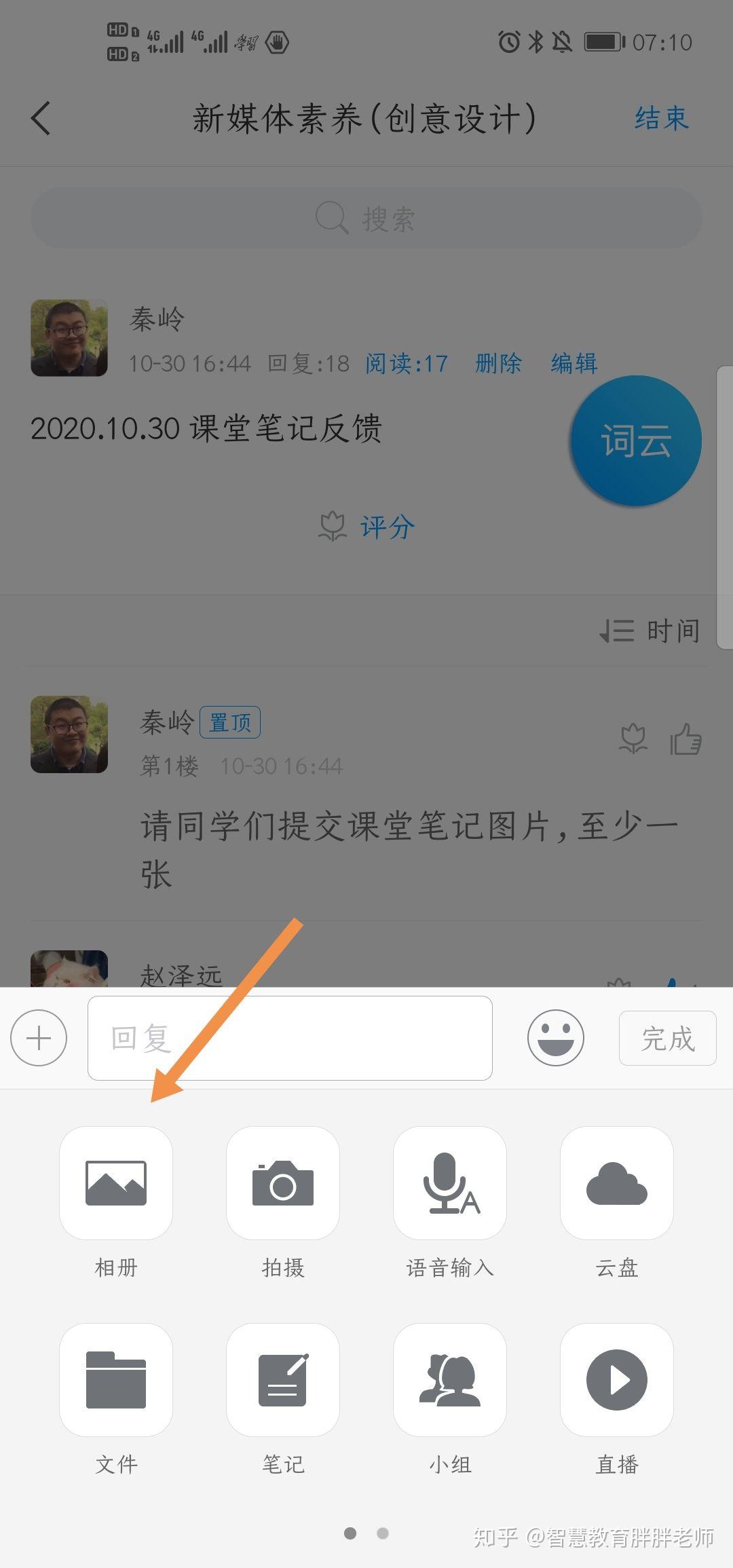Go back using the top-left arrow
Viewport: 733px width, 1568px height.
pos(41,117)
